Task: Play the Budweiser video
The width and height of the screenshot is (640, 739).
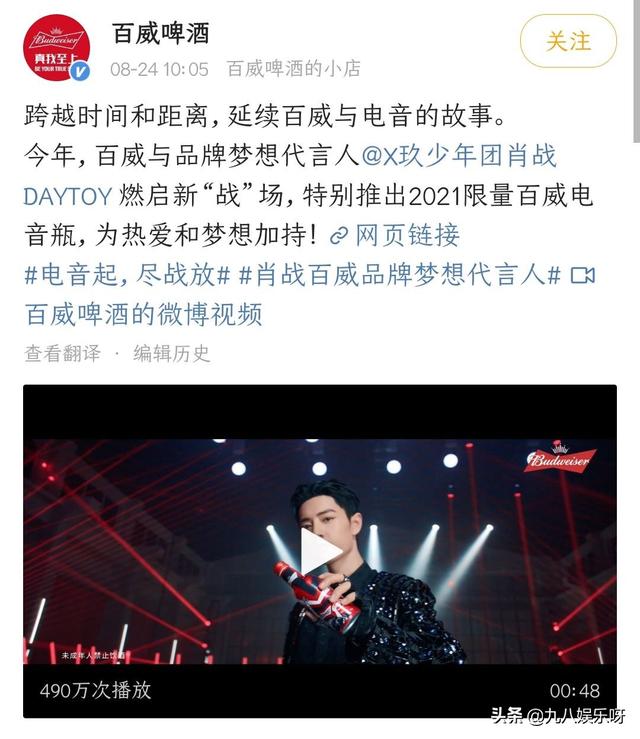Action: pos(320,551)
